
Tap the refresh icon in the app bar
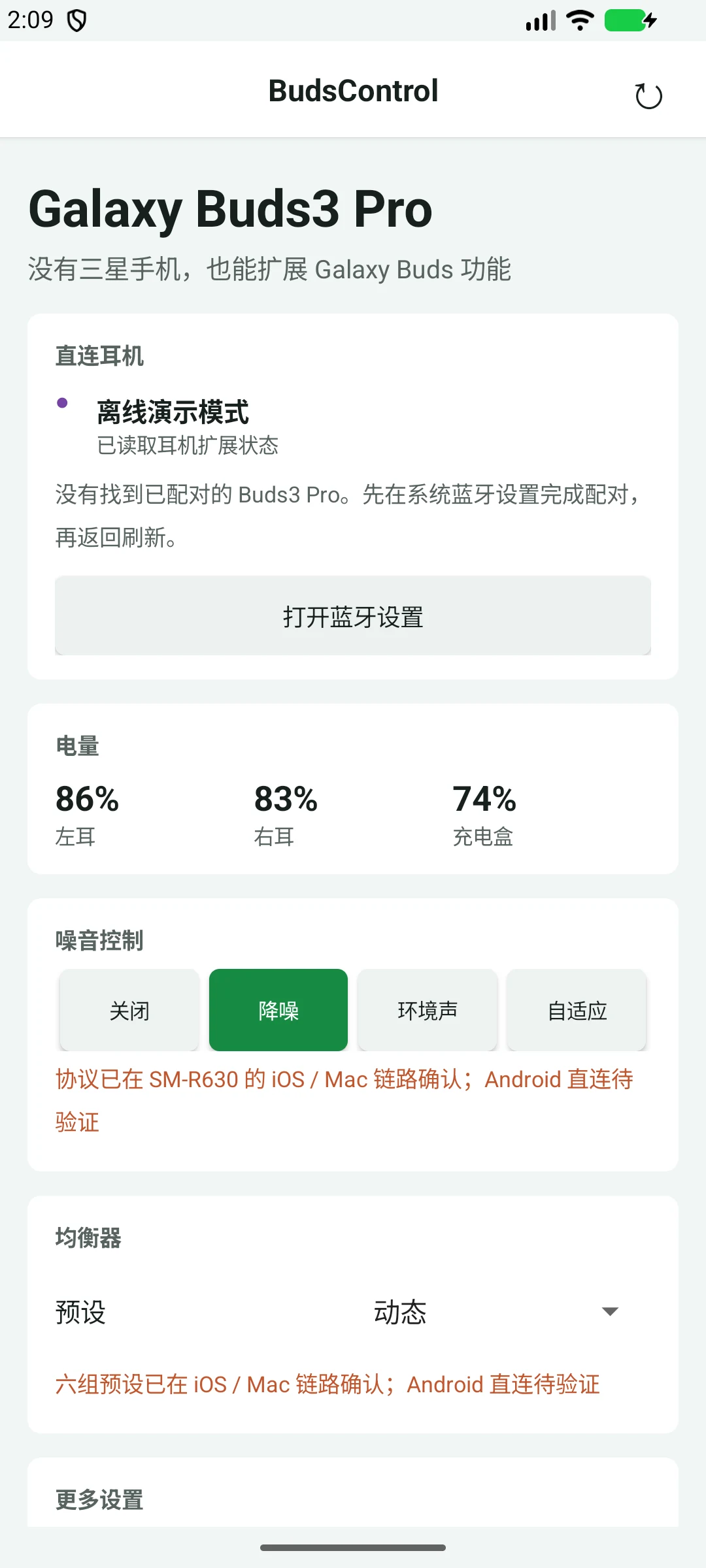point(648,96)
